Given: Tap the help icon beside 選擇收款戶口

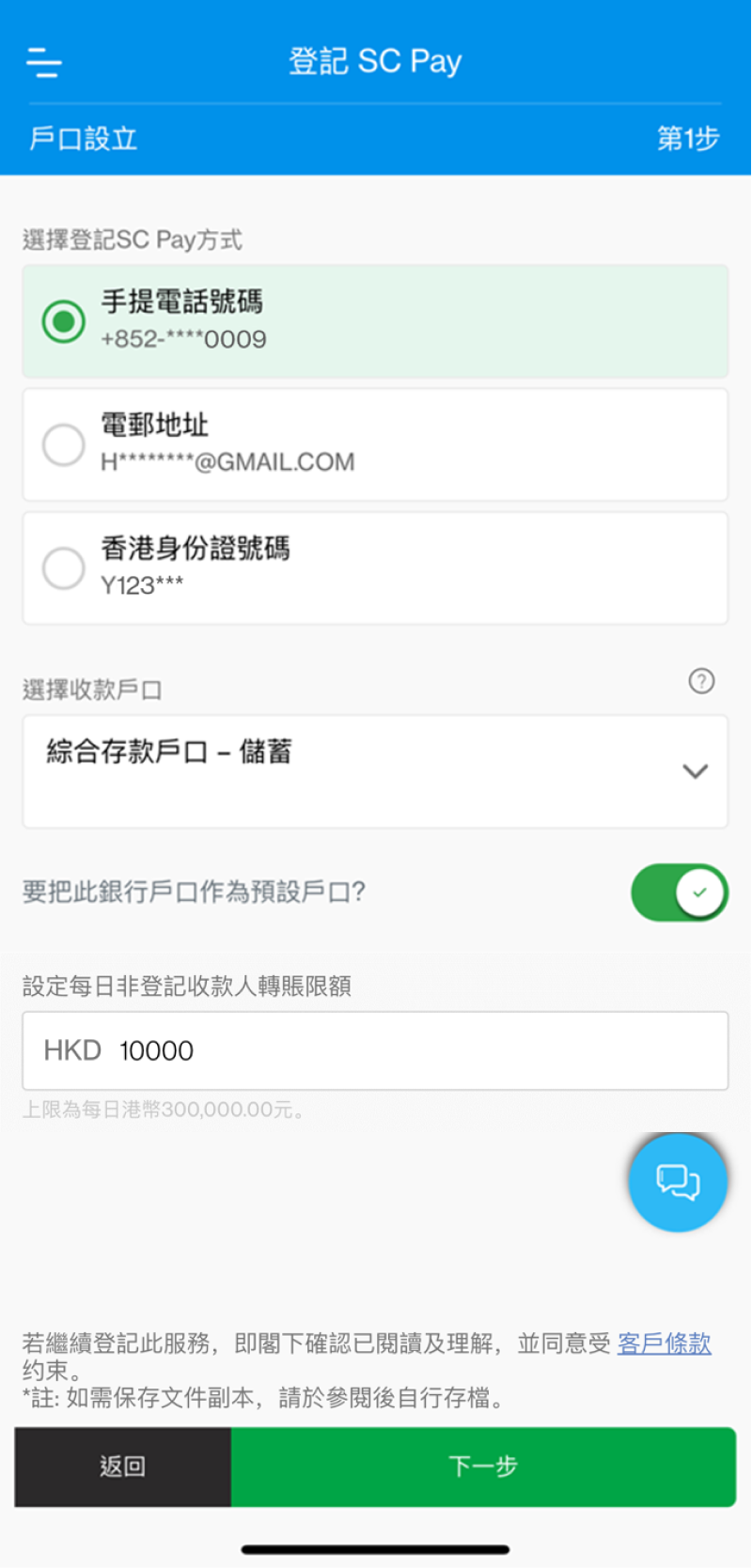Looking at the screenshot, I should 701,681.
